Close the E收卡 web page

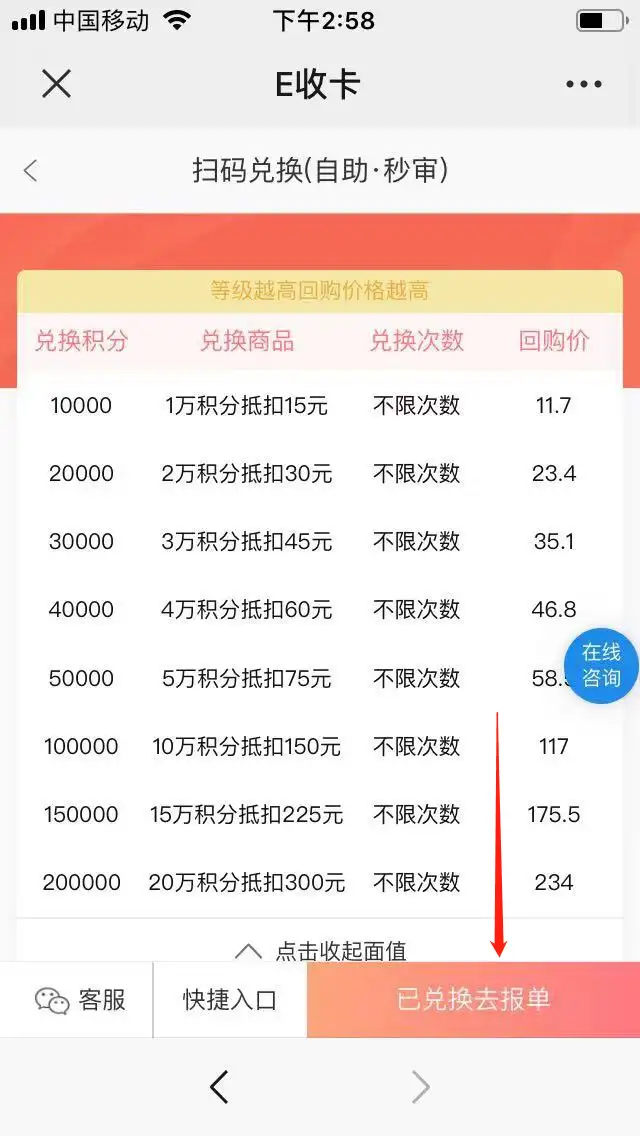pos(56,85)
